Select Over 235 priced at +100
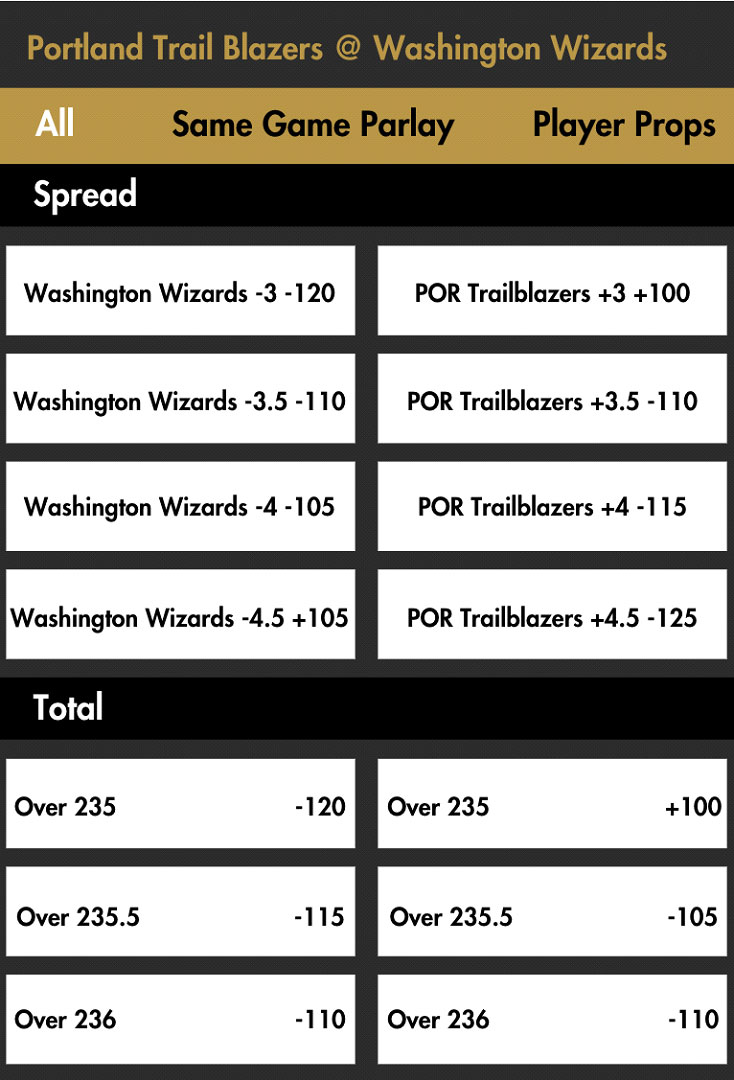This screenshot has height=1080, width=734. tap(552, 805)
